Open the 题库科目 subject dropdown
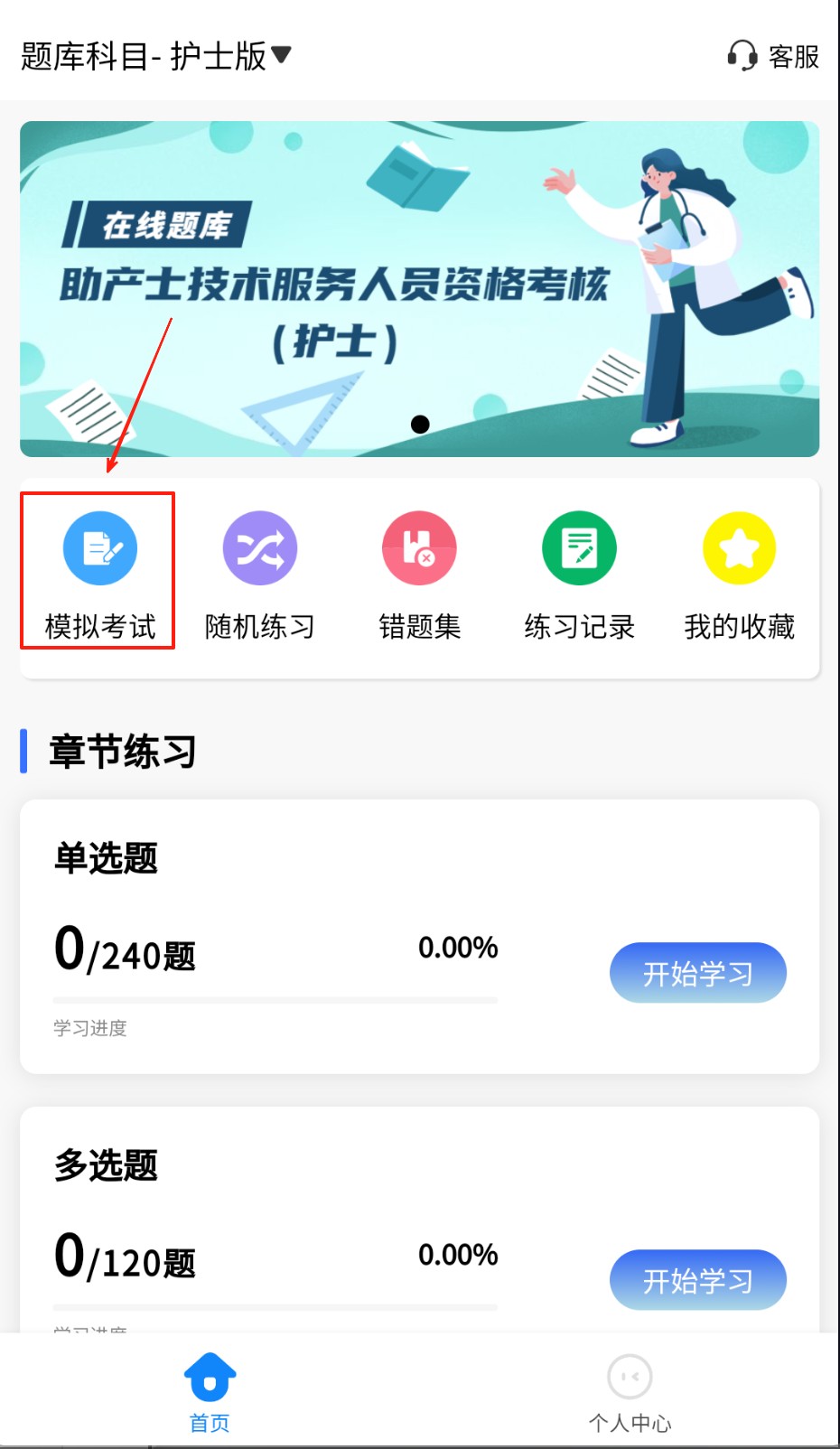 pos(156,56)
